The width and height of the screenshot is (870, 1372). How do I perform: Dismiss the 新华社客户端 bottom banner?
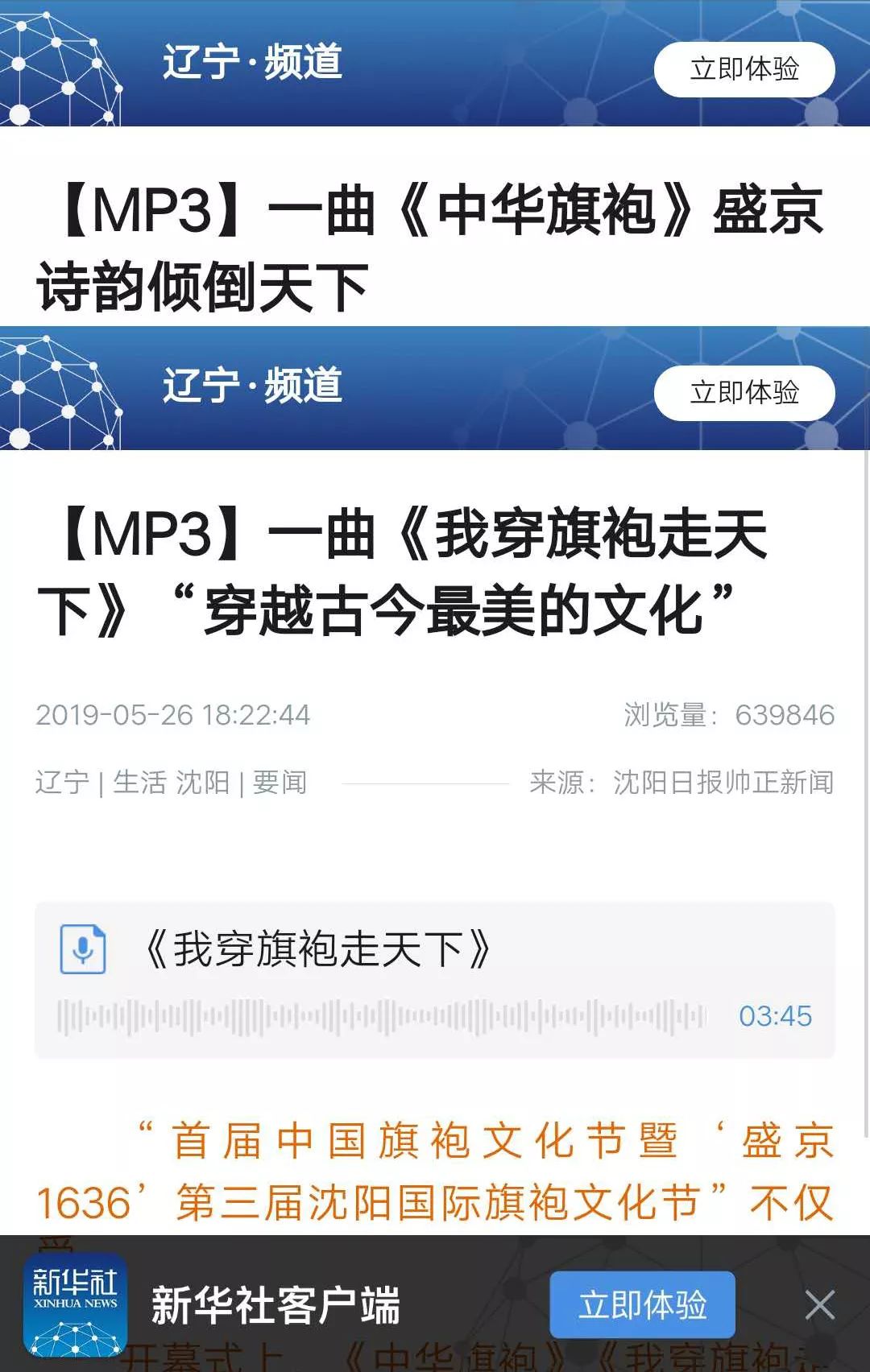click(x=819, y=1305)
